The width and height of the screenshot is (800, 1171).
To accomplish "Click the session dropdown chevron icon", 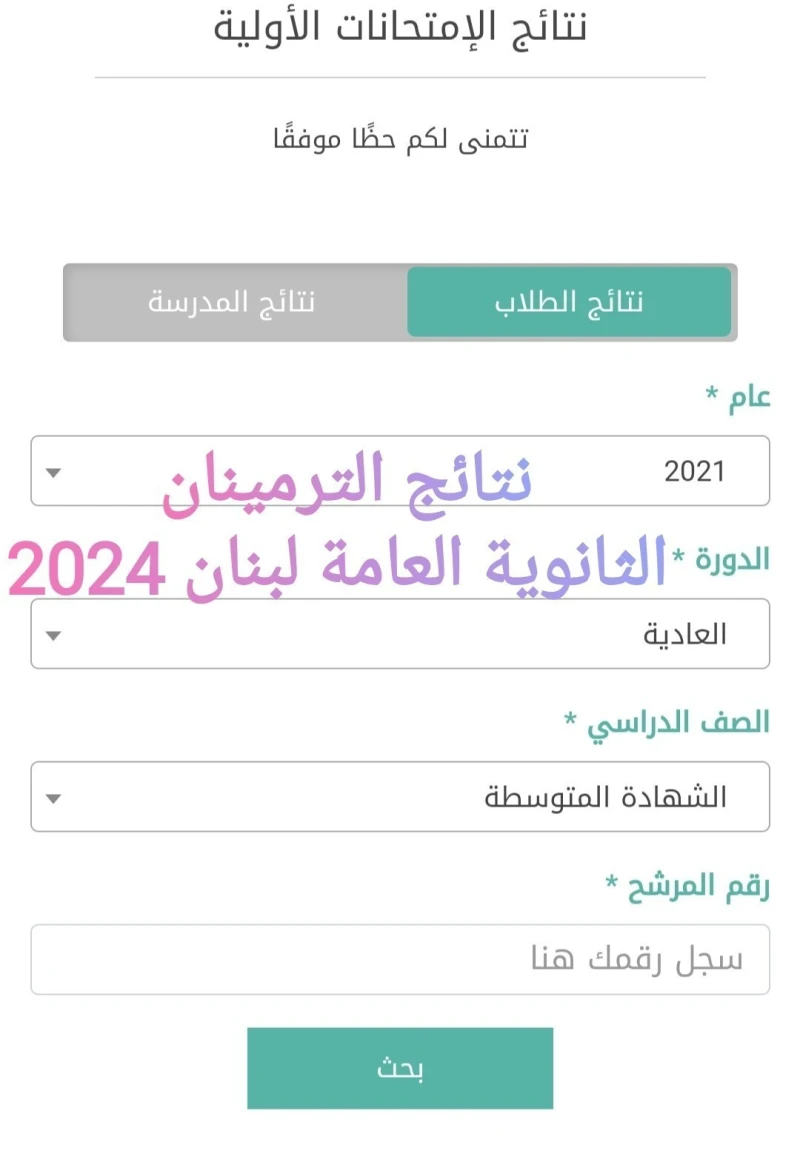I will click(x=52, y=633).
